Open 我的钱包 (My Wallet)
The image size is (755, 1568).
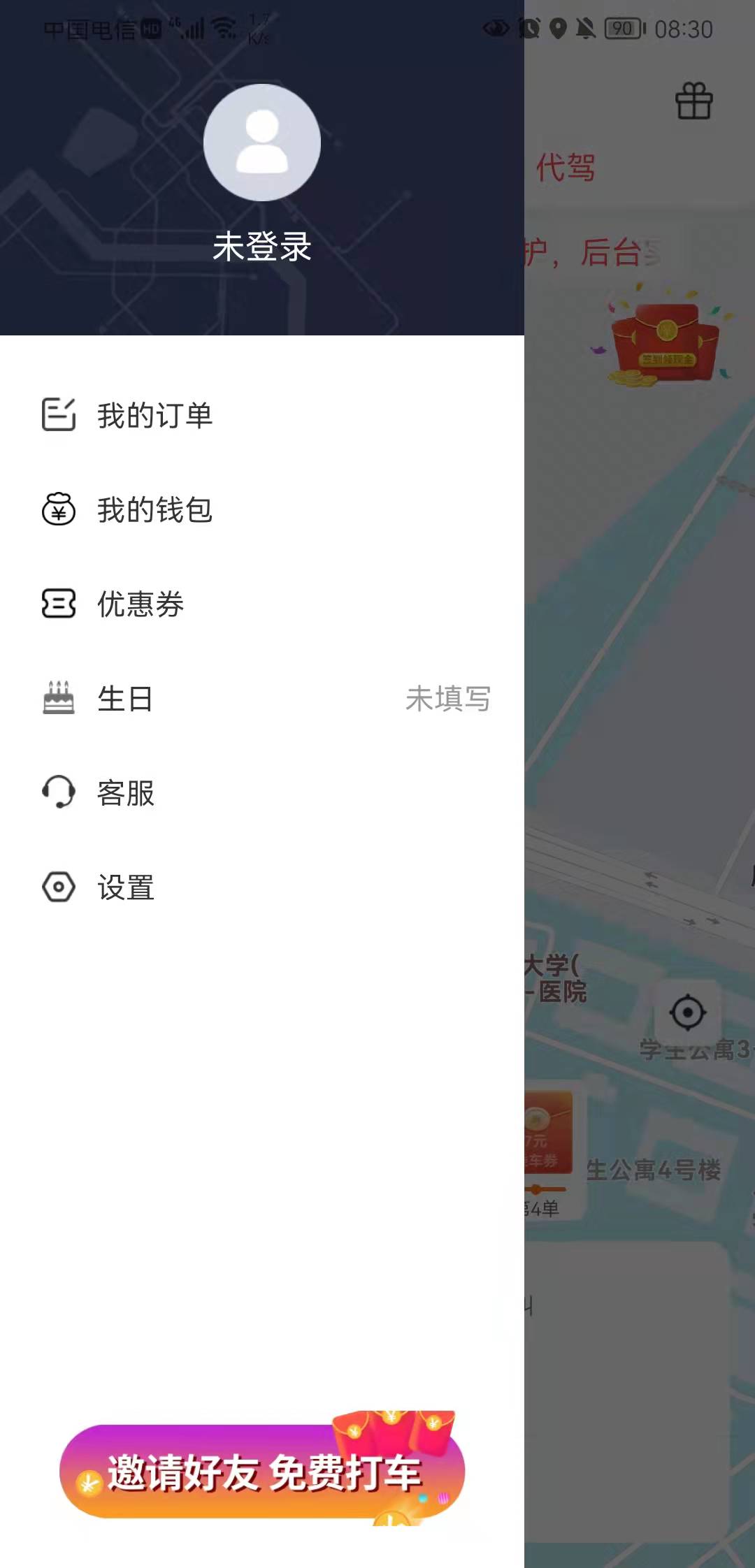(154, 510)
